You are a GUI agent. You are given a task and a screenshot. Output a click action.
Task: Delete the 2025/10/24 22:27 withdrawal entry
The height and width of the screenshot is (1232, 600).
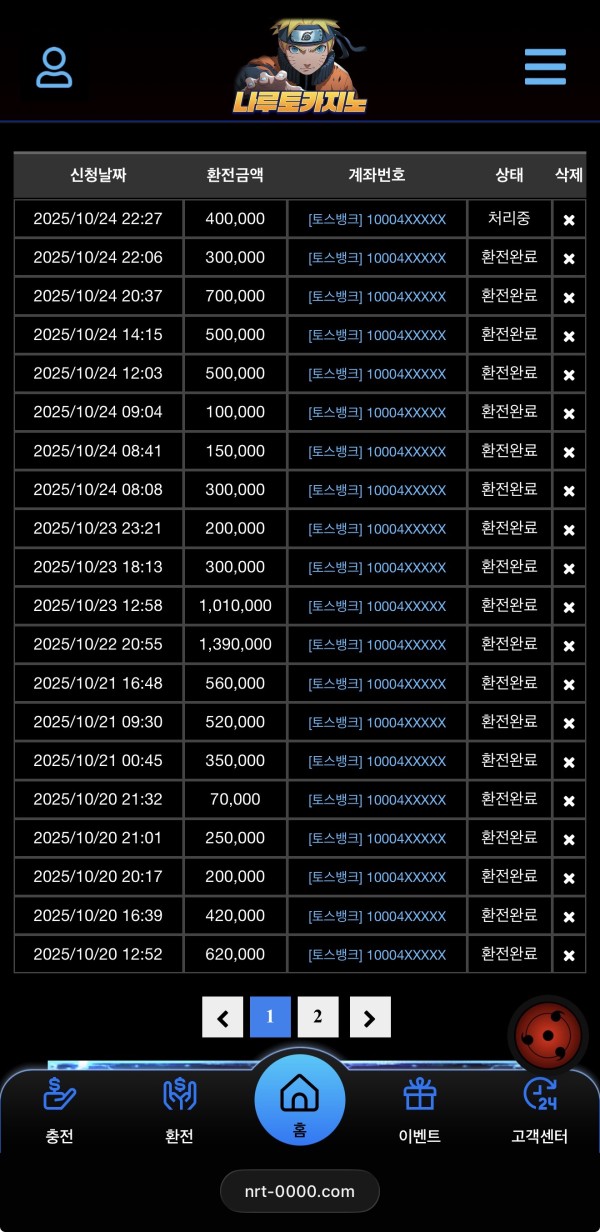(569, 220)
